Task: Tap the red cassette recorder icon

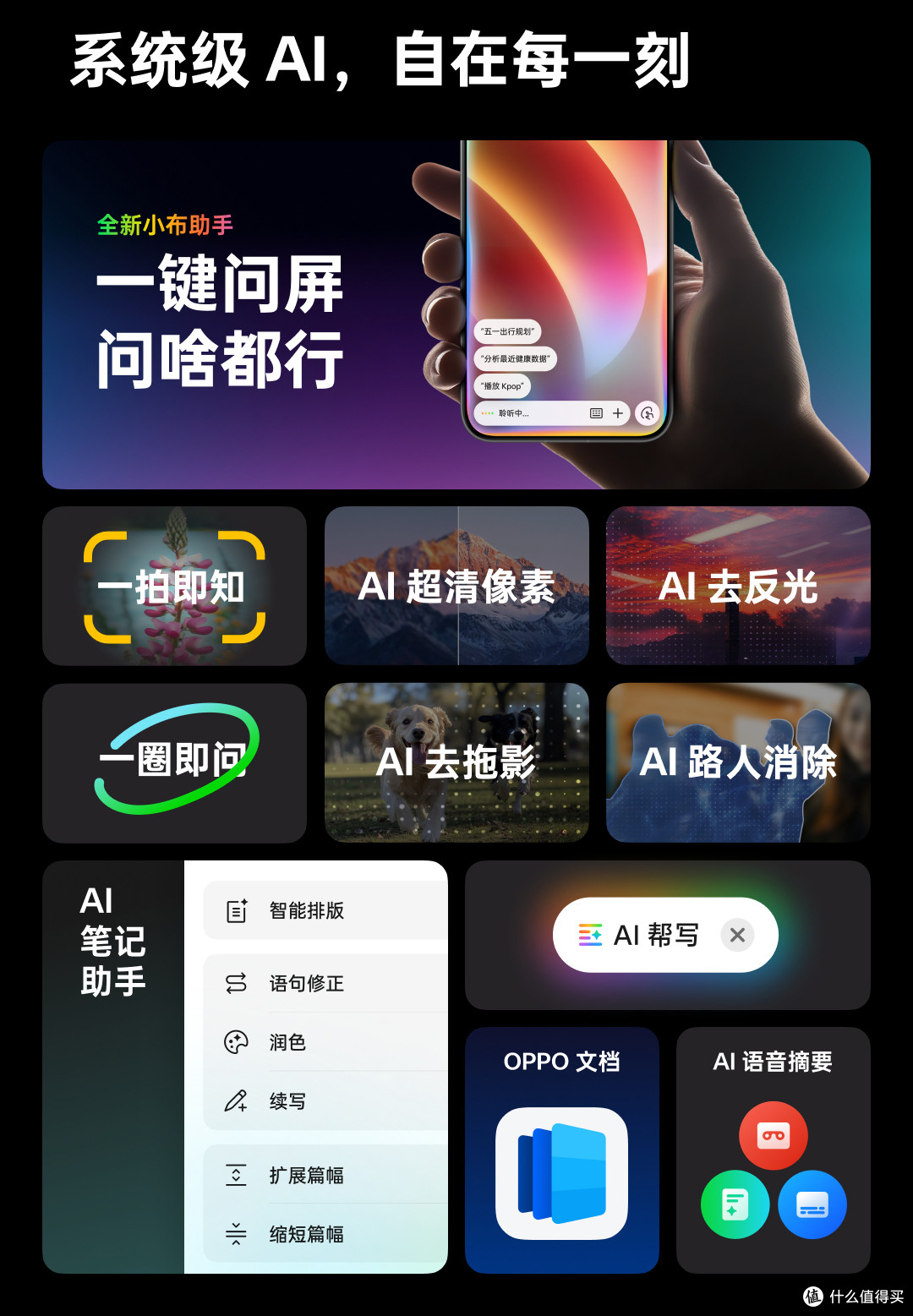Action: (x=773, y=1135)
